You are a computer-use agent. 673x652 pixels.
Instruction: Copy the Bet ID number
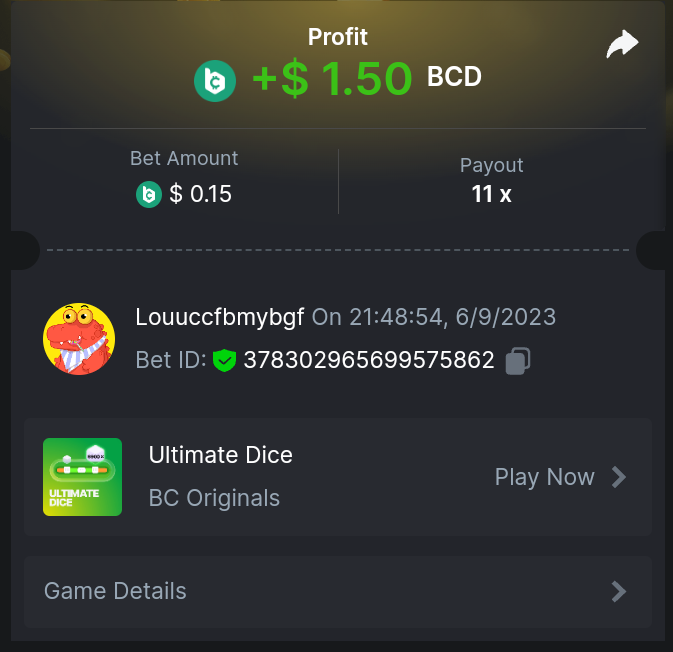click(517, 361)
